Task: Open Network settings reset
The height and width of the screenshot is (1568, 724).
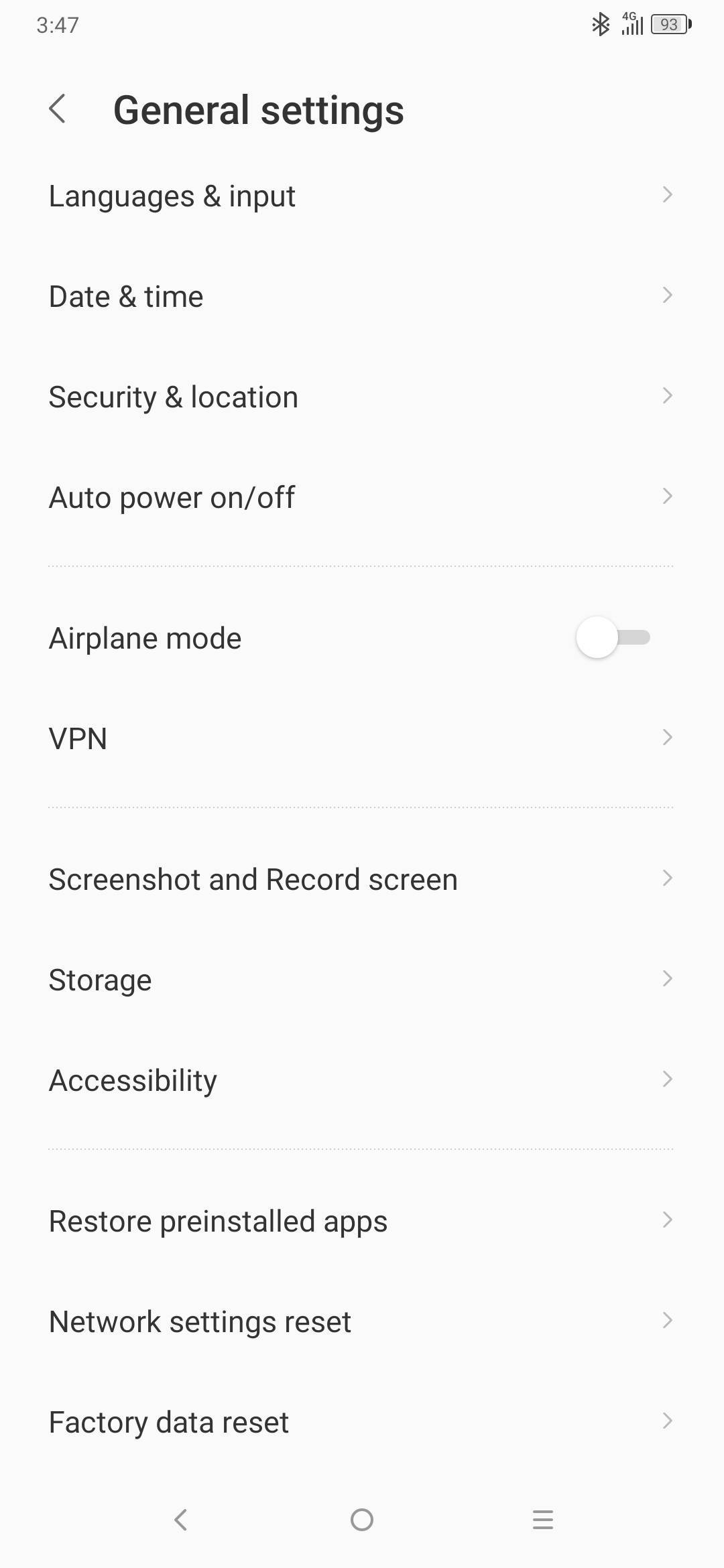Action: 361,1321
